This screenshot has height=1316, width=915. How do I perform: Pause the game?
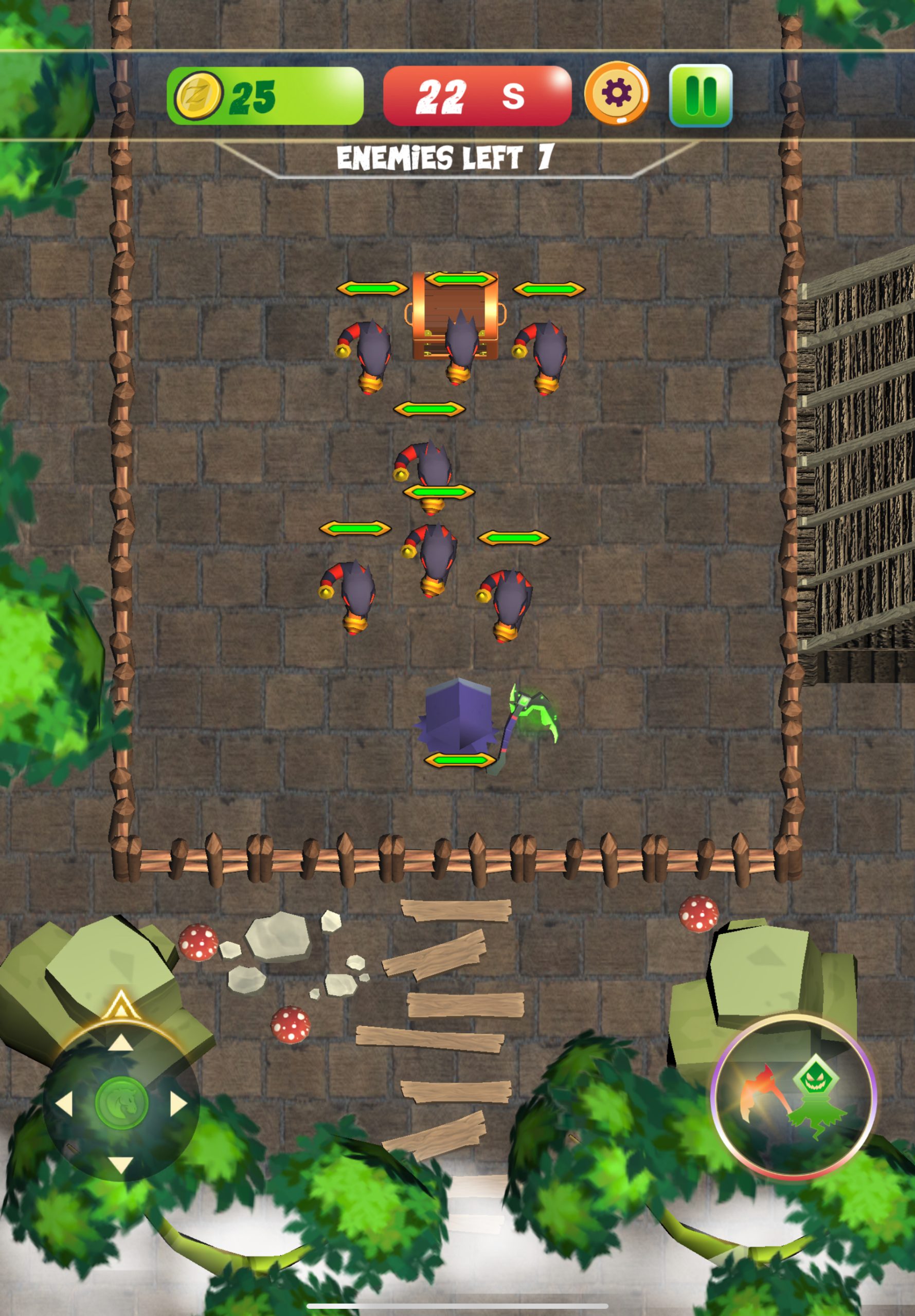701,95
